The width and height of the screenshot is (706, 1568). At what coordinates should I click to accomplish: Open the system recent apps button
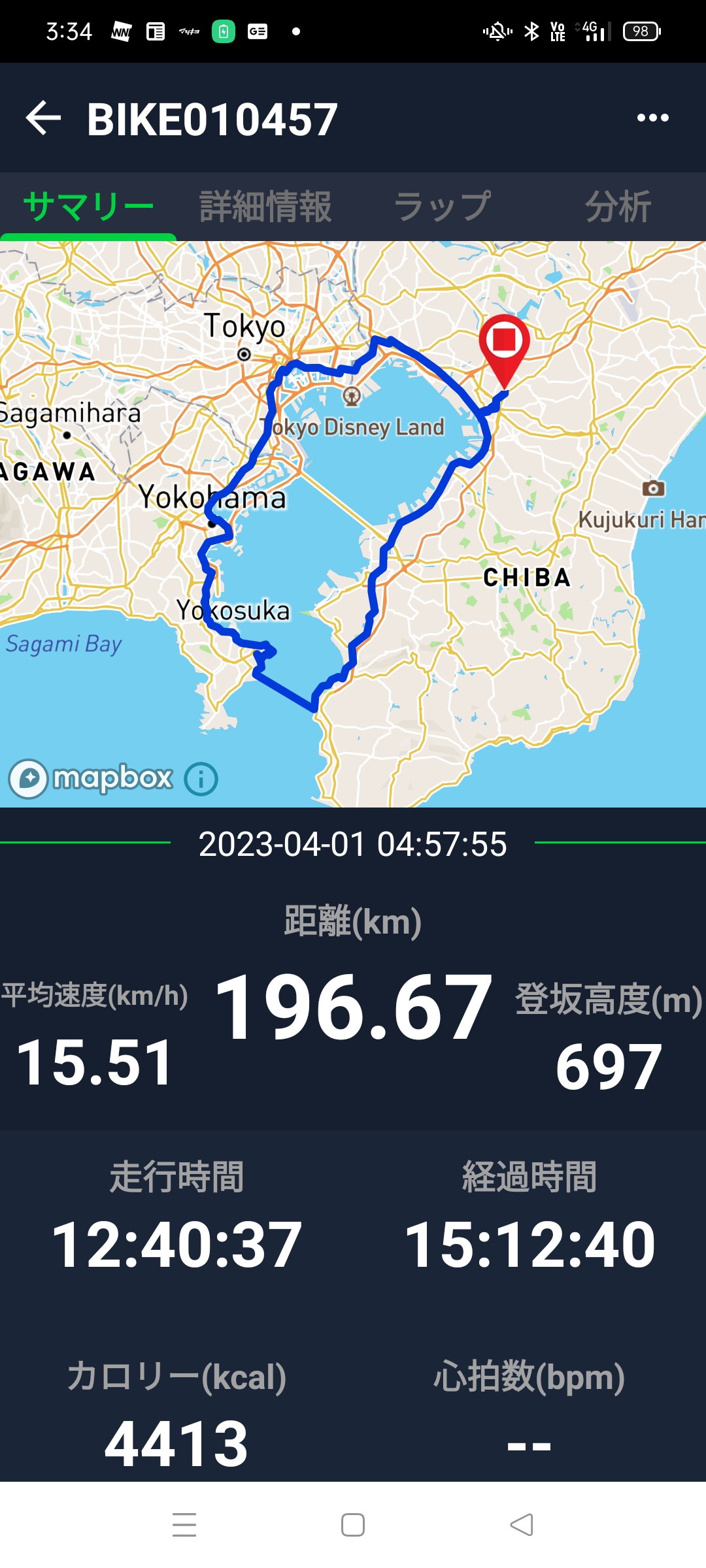click(184, 1525)
